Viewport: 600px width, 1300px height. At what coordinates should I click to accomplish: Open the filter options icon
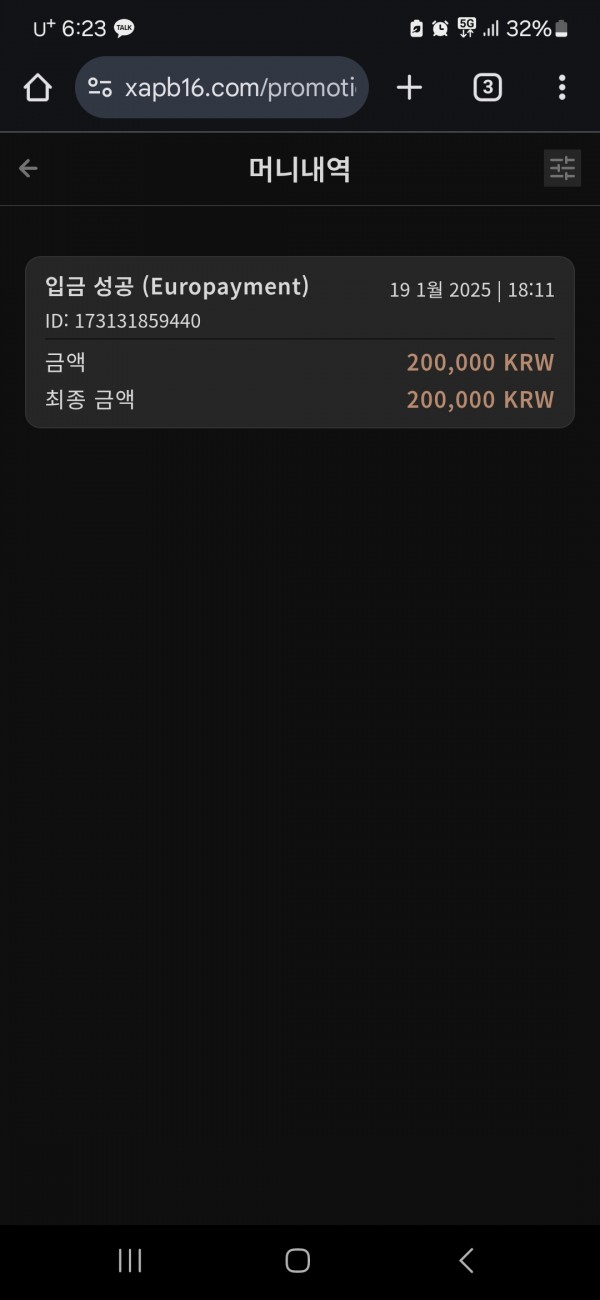[562, 168]
